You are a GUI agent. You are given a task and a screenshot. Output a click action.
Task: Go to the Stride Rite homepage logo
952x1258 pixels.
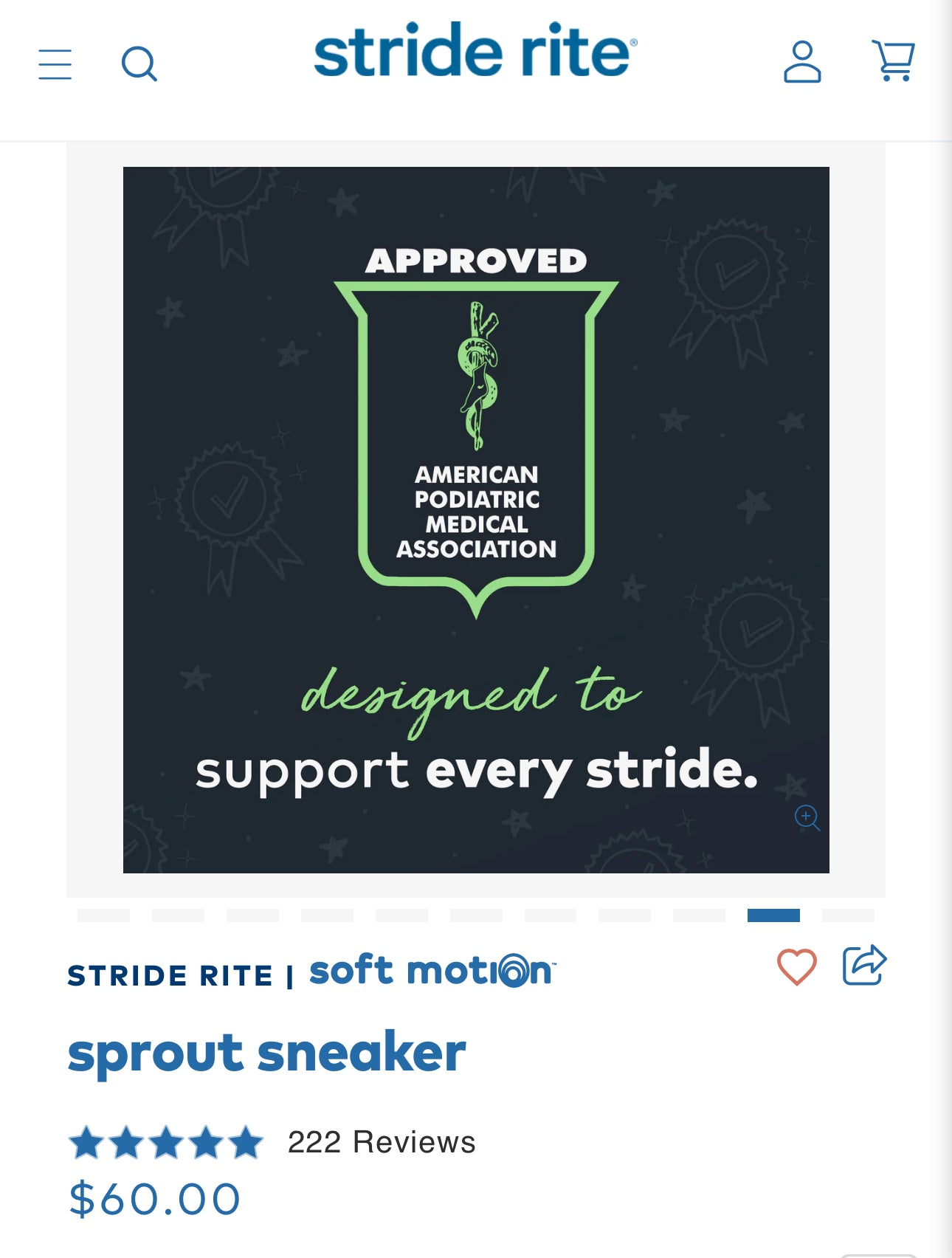(x=475, y=51)
